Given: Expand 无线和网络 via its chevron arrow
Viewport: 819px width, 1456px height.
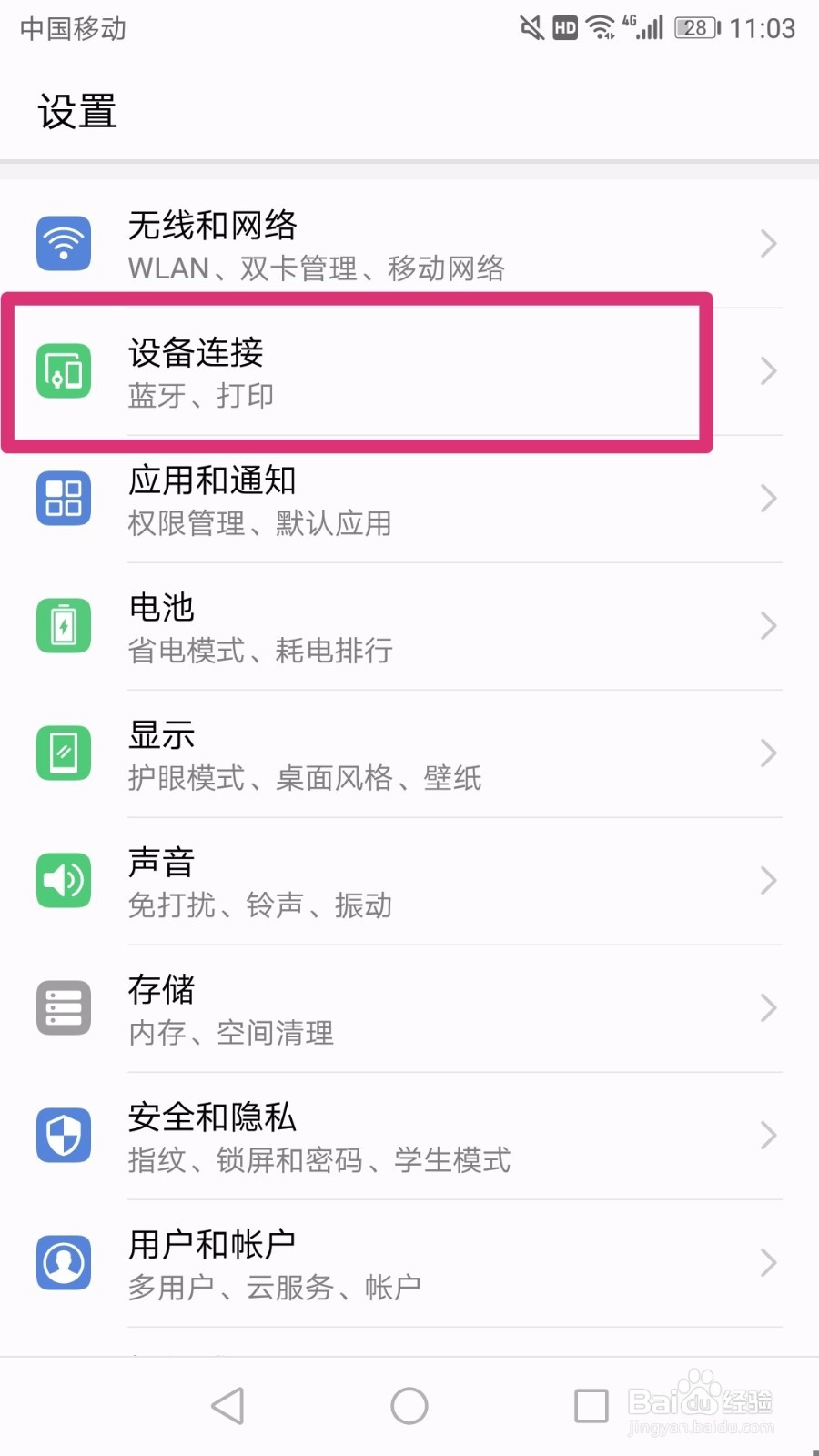Looking at the screenshot, I should (x=769, y=243).
